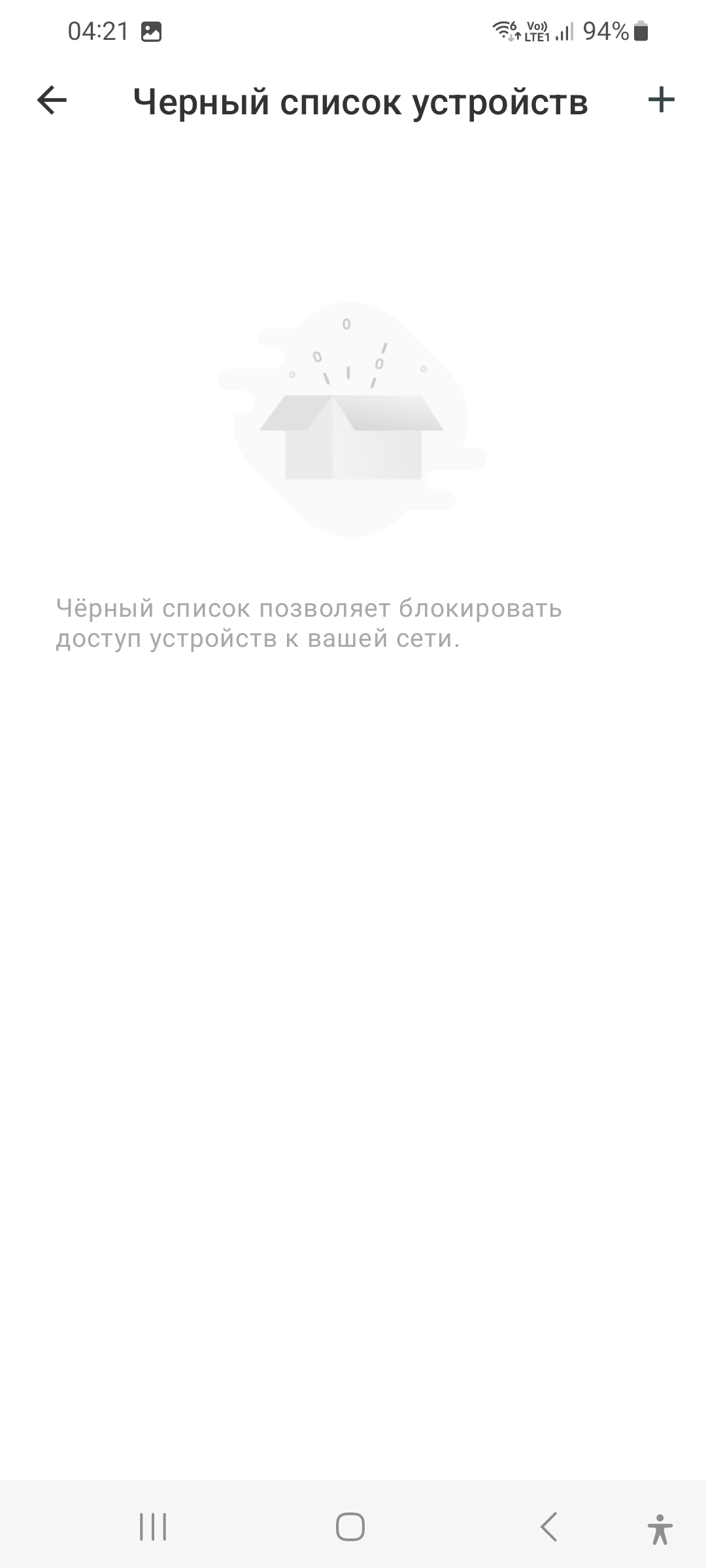Open recent apps from navigation bar
This screenshot has width=706, height=1568.
click(x=153, y=1527)
